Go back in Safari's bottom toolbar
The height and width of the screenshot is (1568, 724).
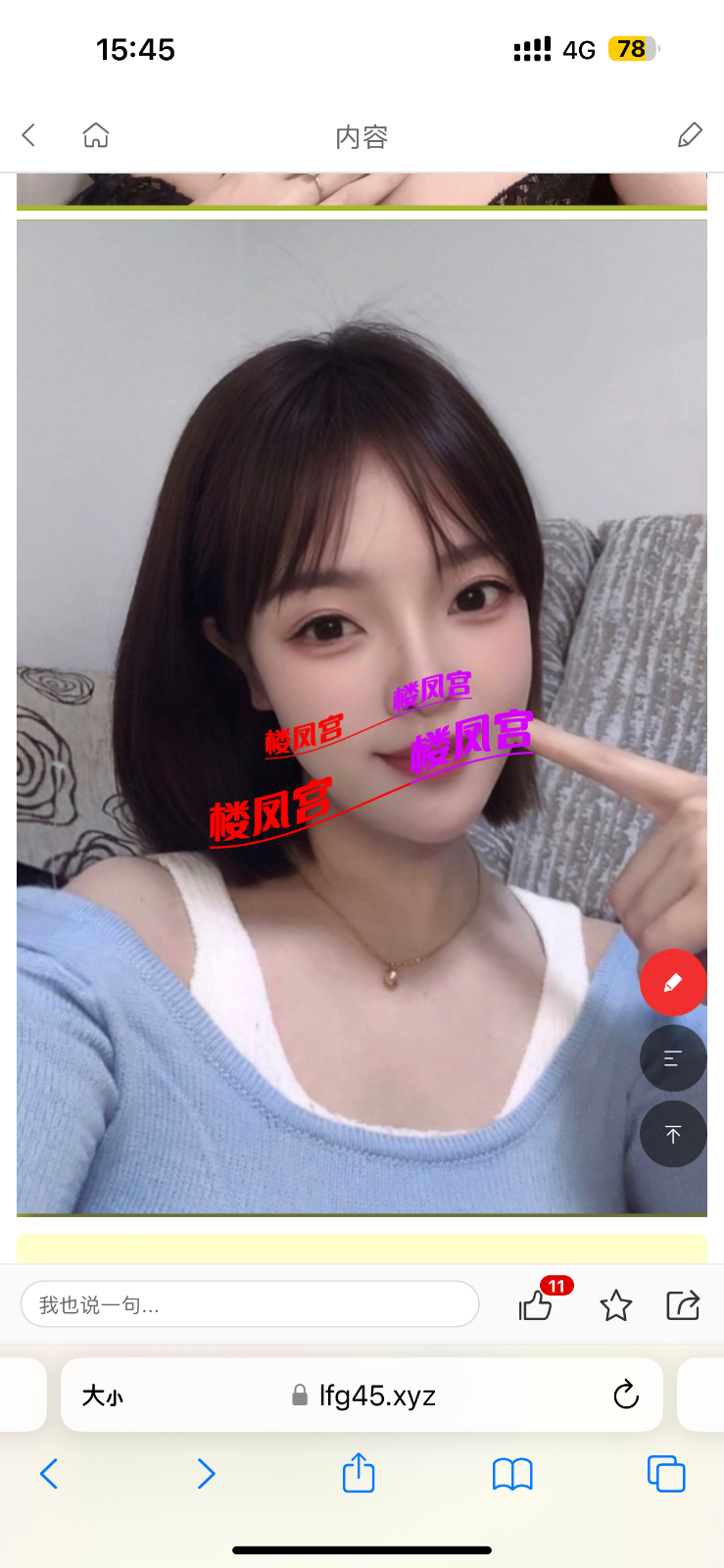click(x=49, y=1473)
